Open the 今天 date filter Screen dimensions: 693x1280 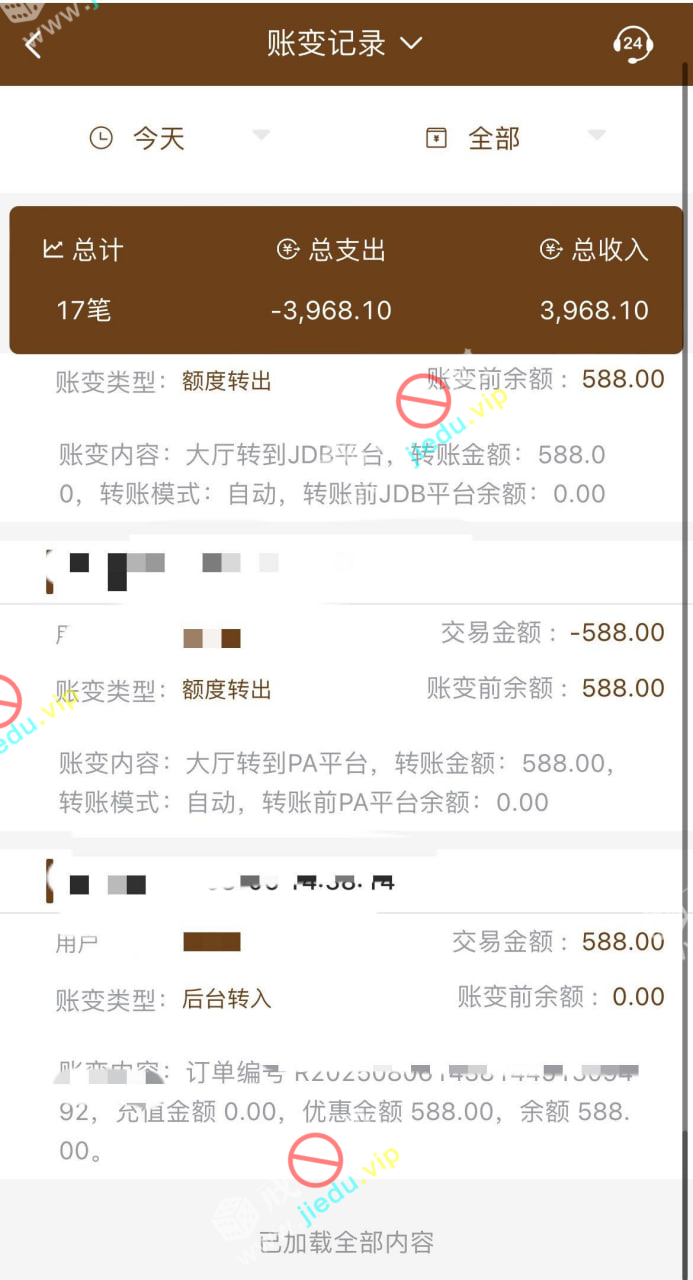tap(180, 138)
